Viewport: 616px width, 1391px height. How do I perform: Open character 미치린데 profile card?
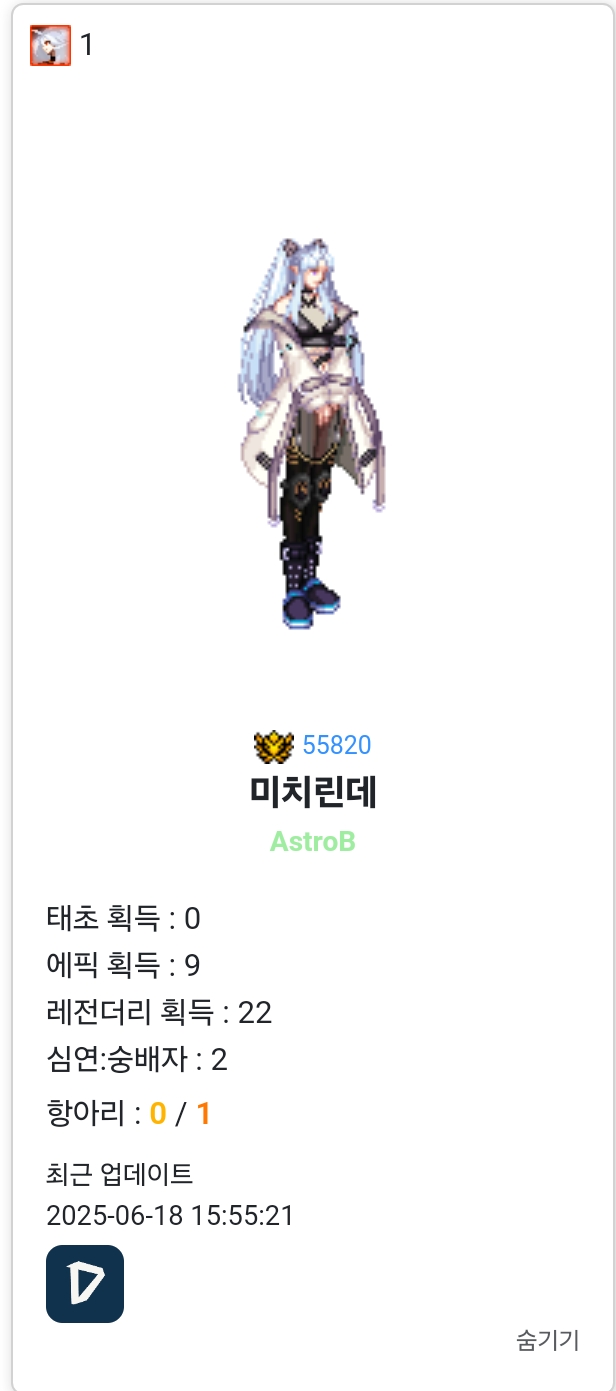(312, 792)
